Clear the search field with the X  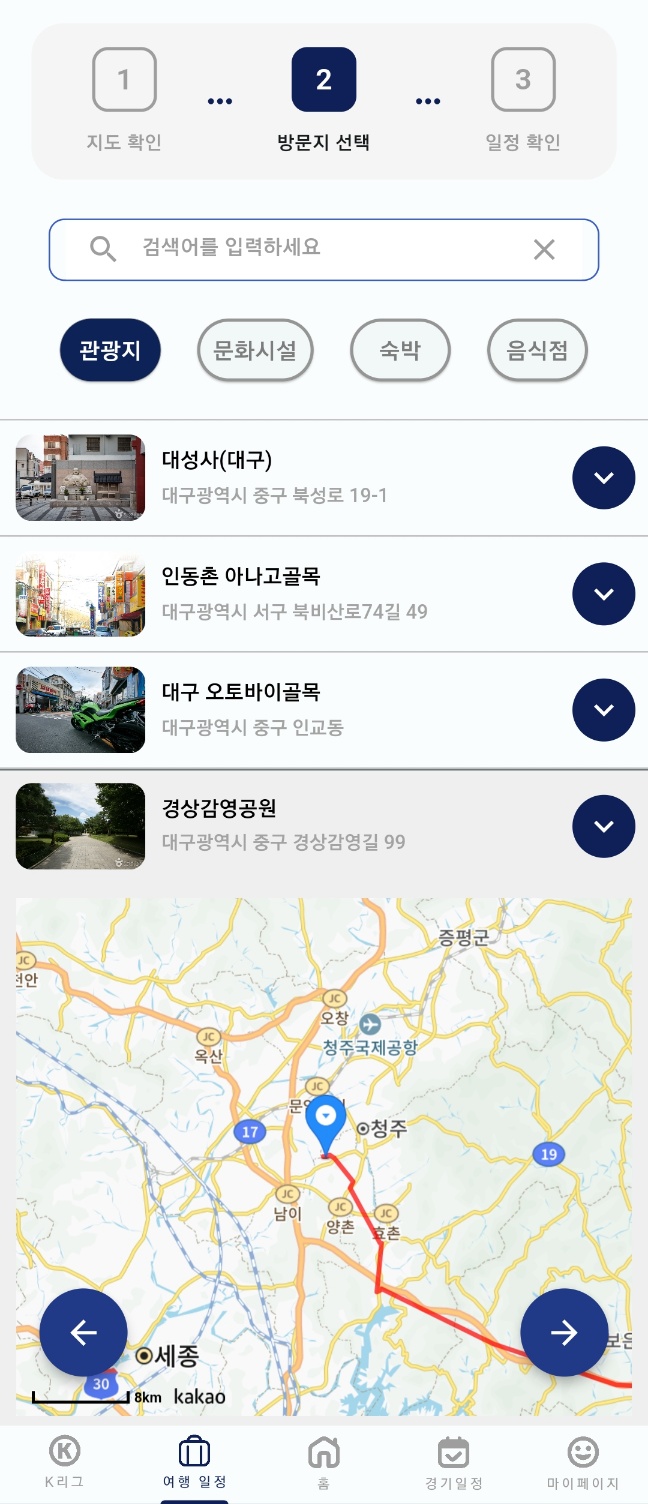(543, 249)
